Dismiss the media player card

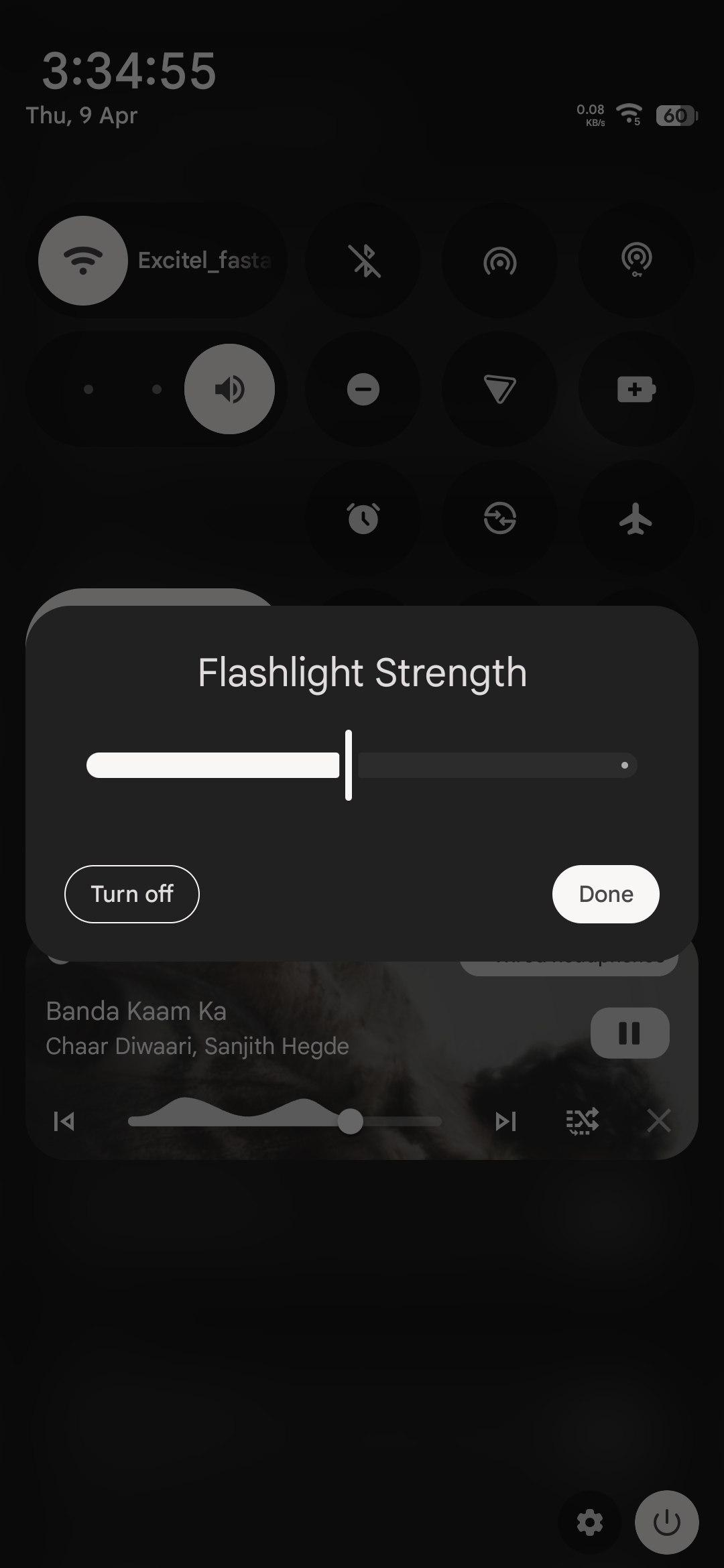658,1120
